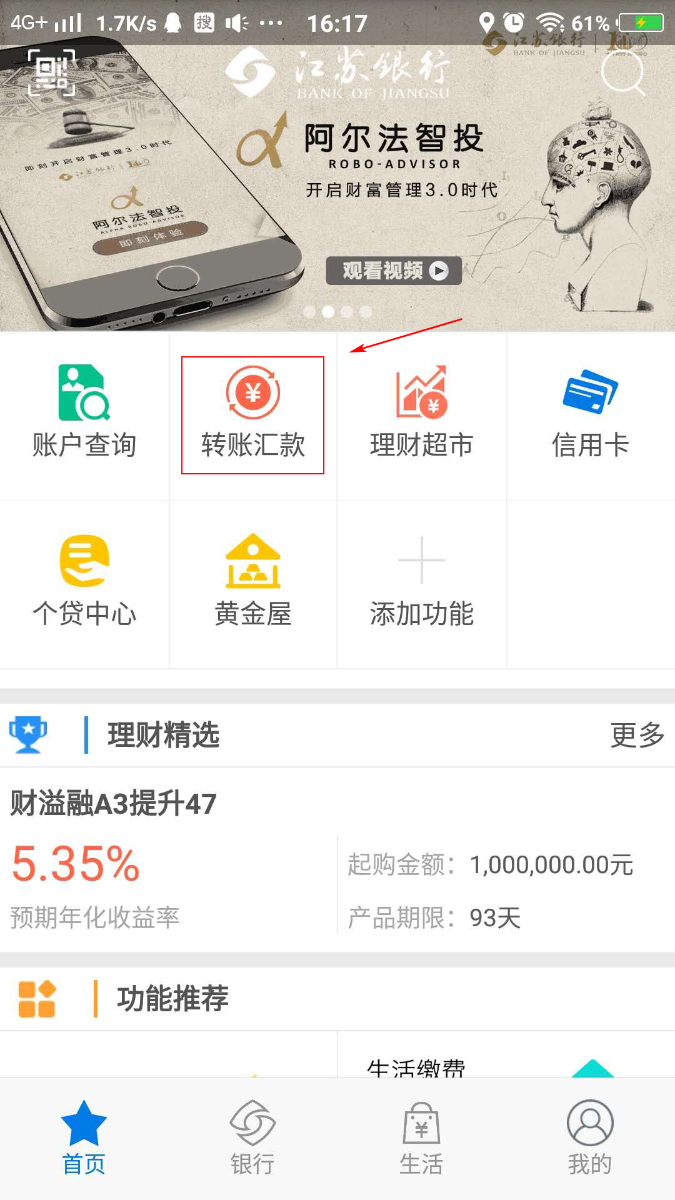
Task: Open the QR code scanner icon
Action: 51,72
